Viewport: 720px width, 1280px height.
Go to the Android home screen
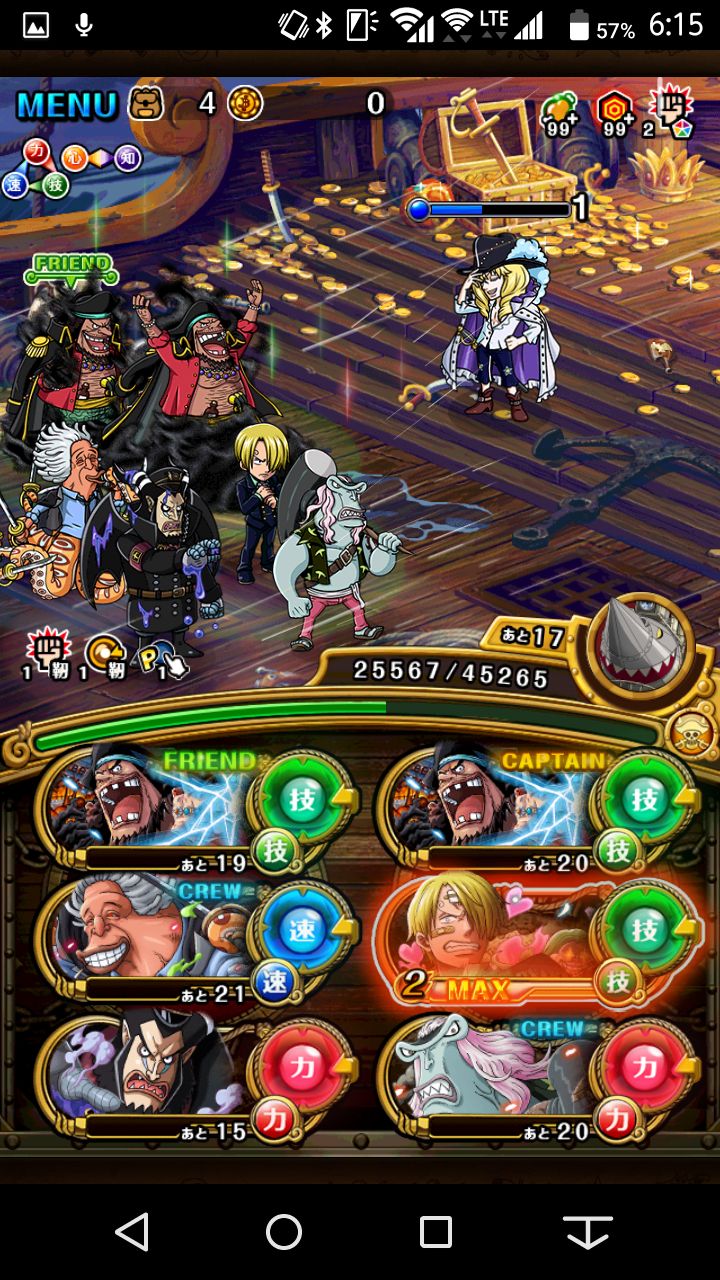284,1232
